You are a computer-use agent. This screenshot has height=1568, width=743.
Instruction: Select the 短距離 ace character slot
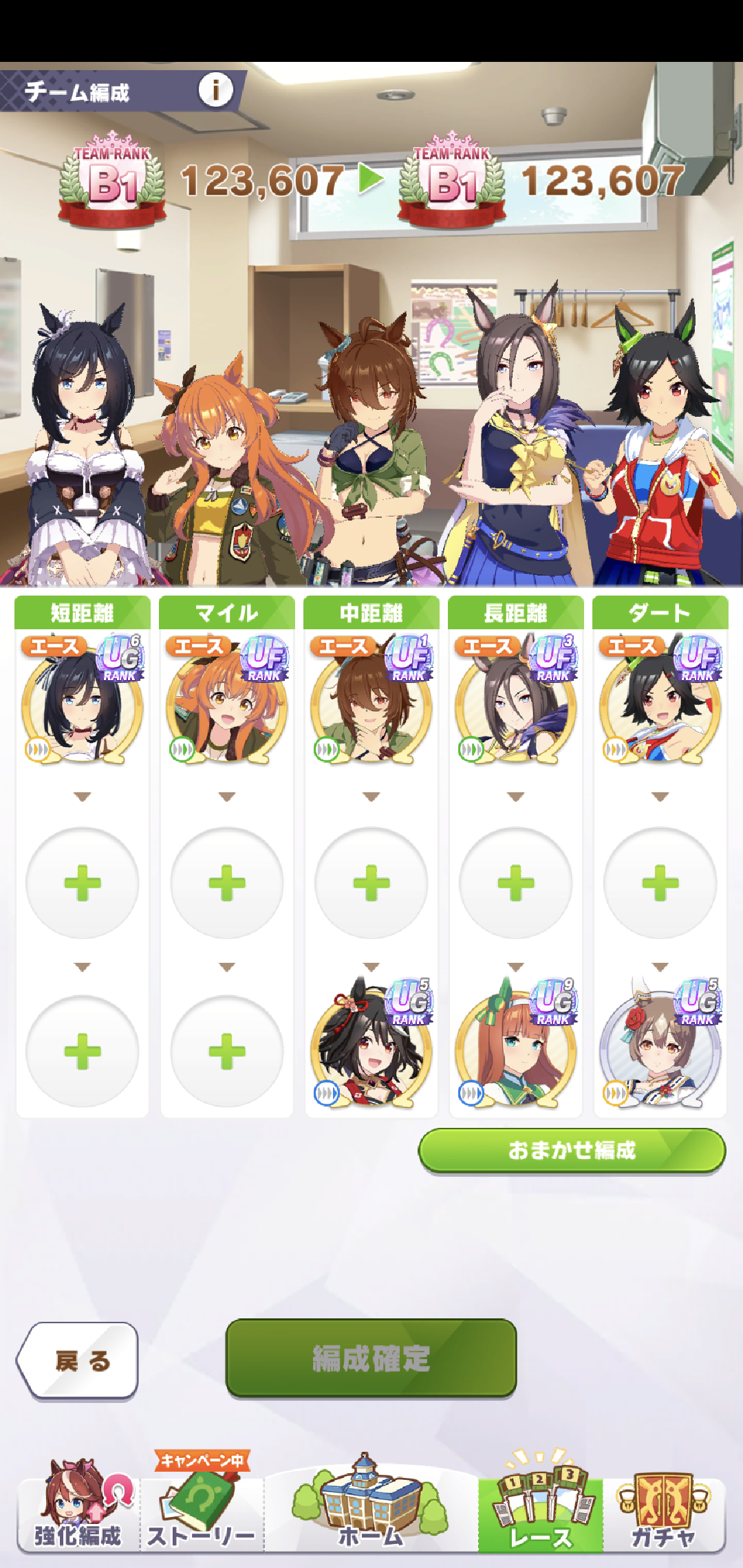click(83, 705)
